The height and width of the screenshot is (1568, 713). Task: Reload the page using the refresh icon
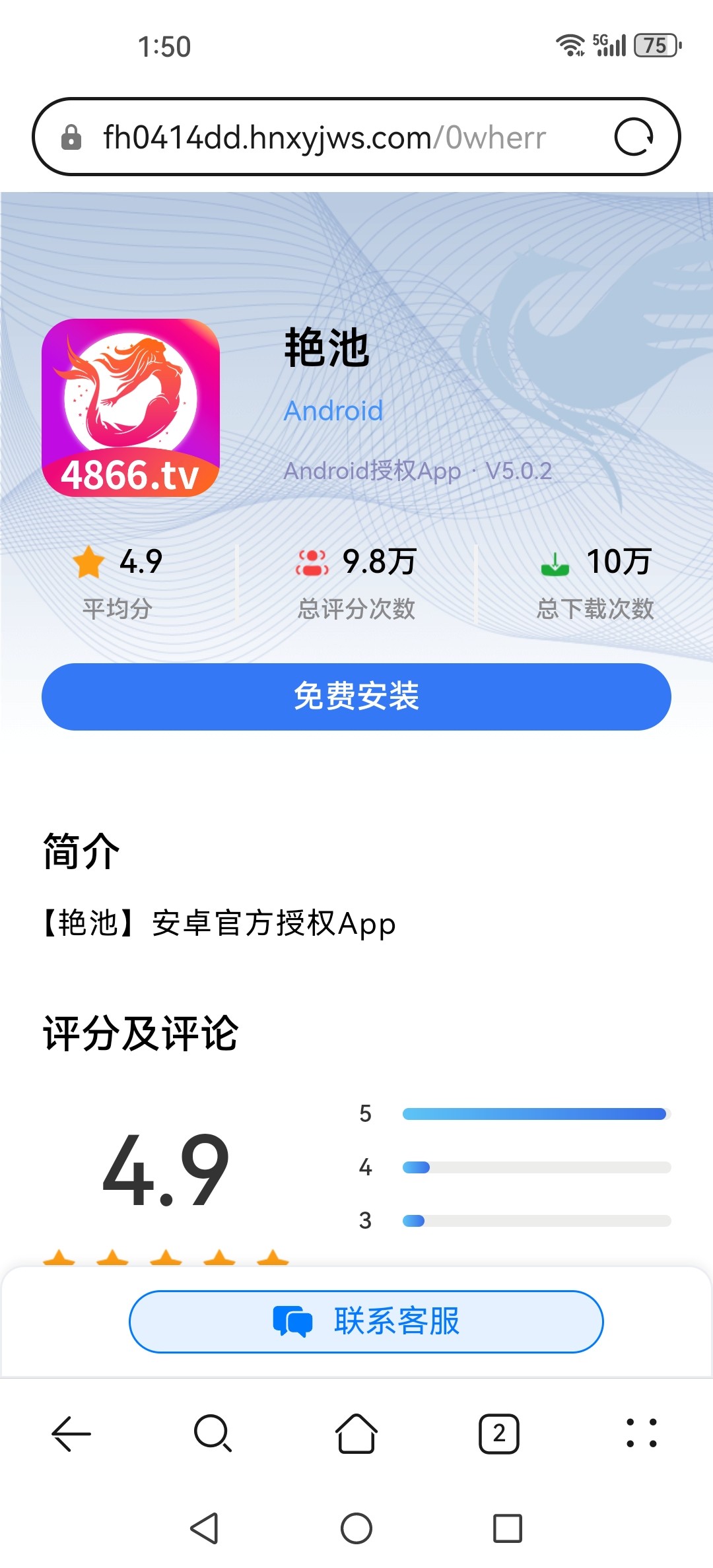(x=636, y=137)
